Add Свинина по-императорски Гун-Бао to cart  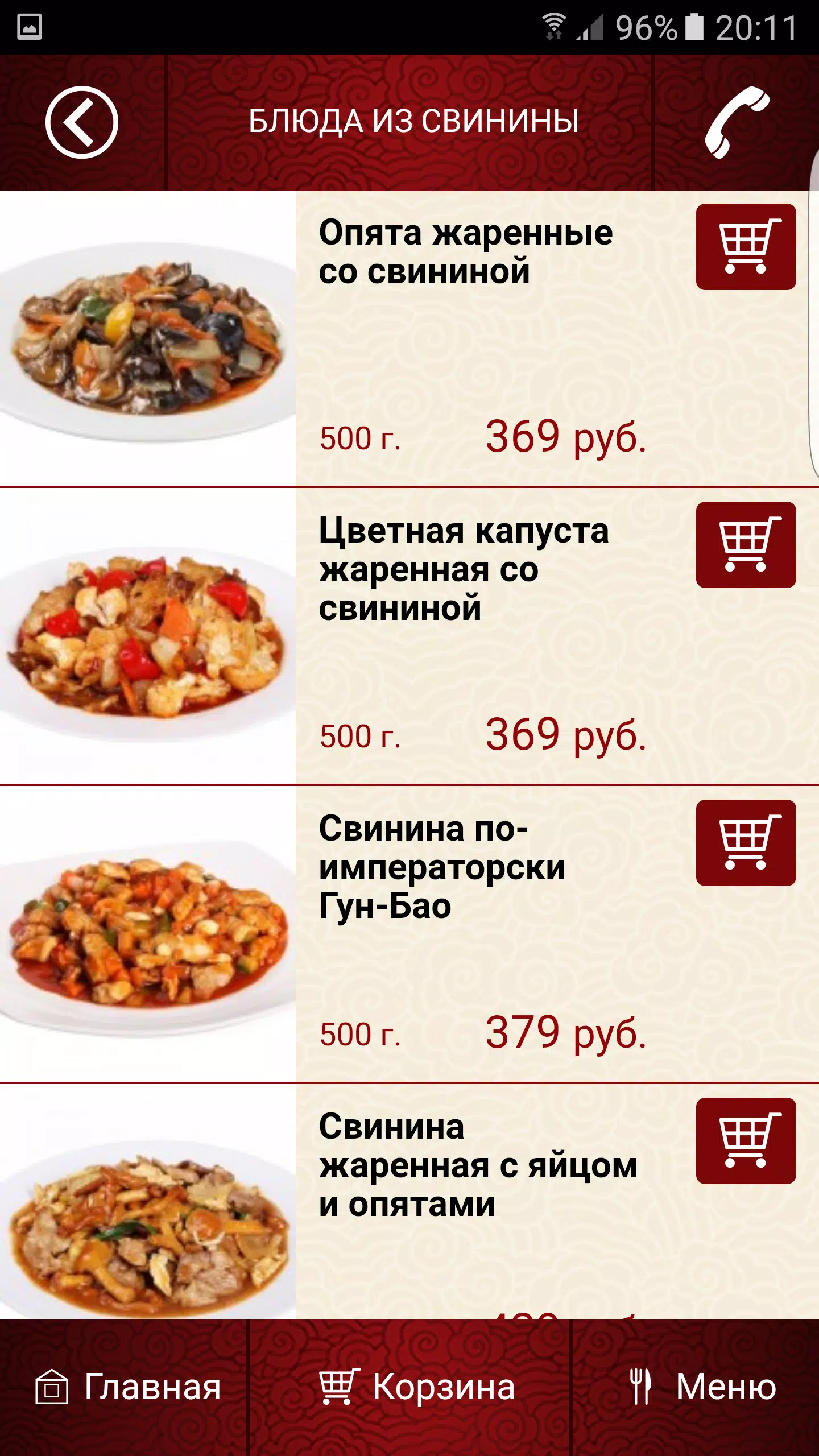(x=746, y=843)
